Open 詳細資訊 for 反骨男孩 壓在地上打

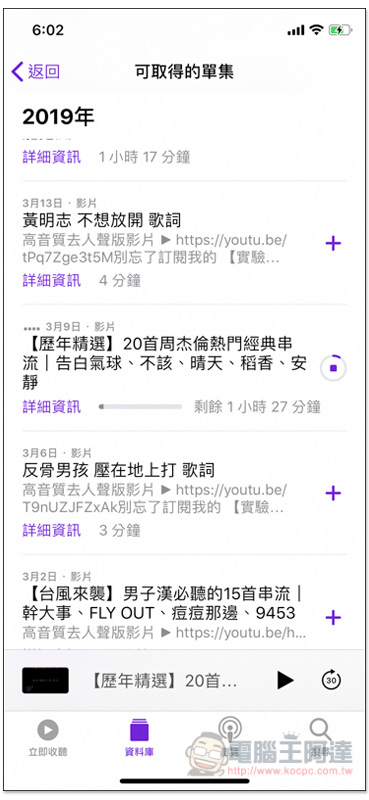point(52,530)
